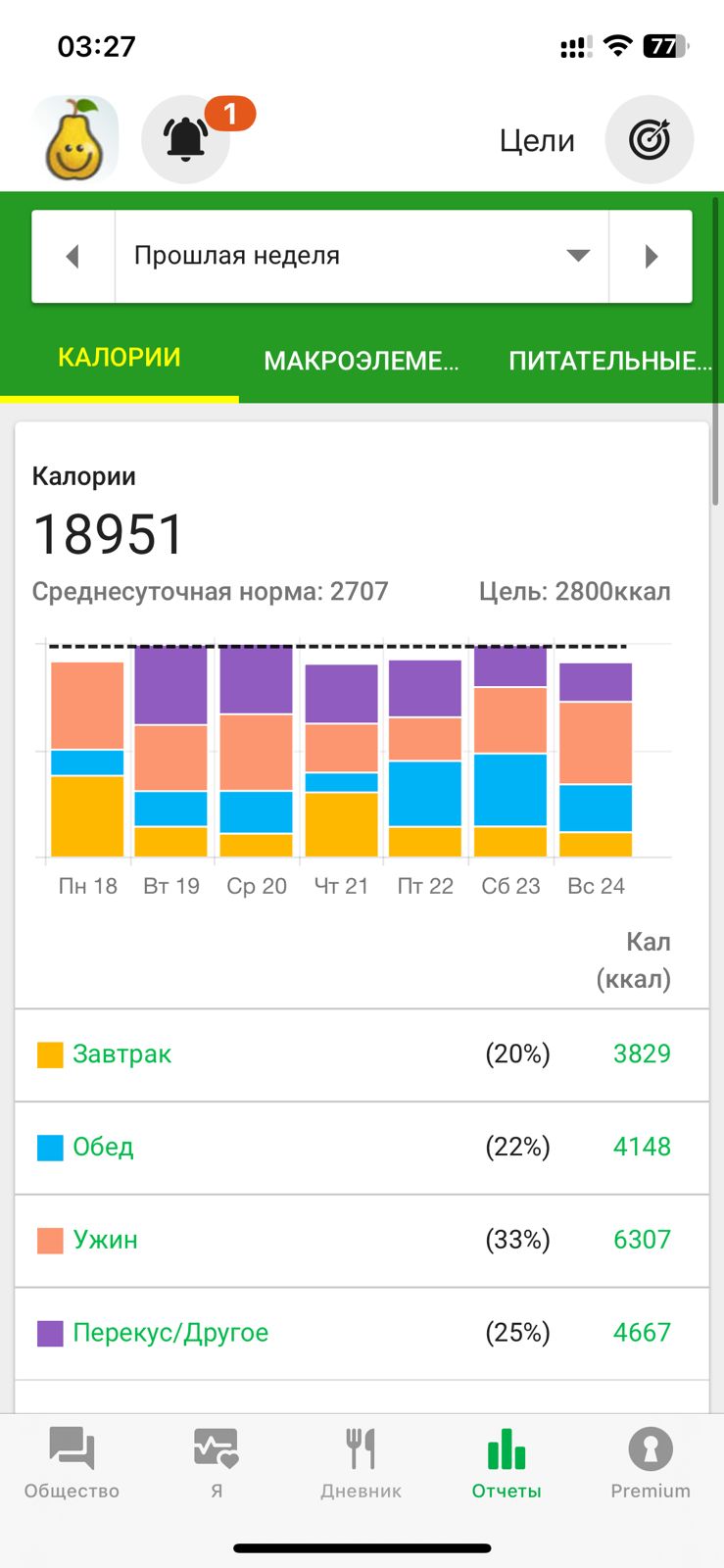Open goals with the target icon

pyautogui.click(x=649, y=139)
